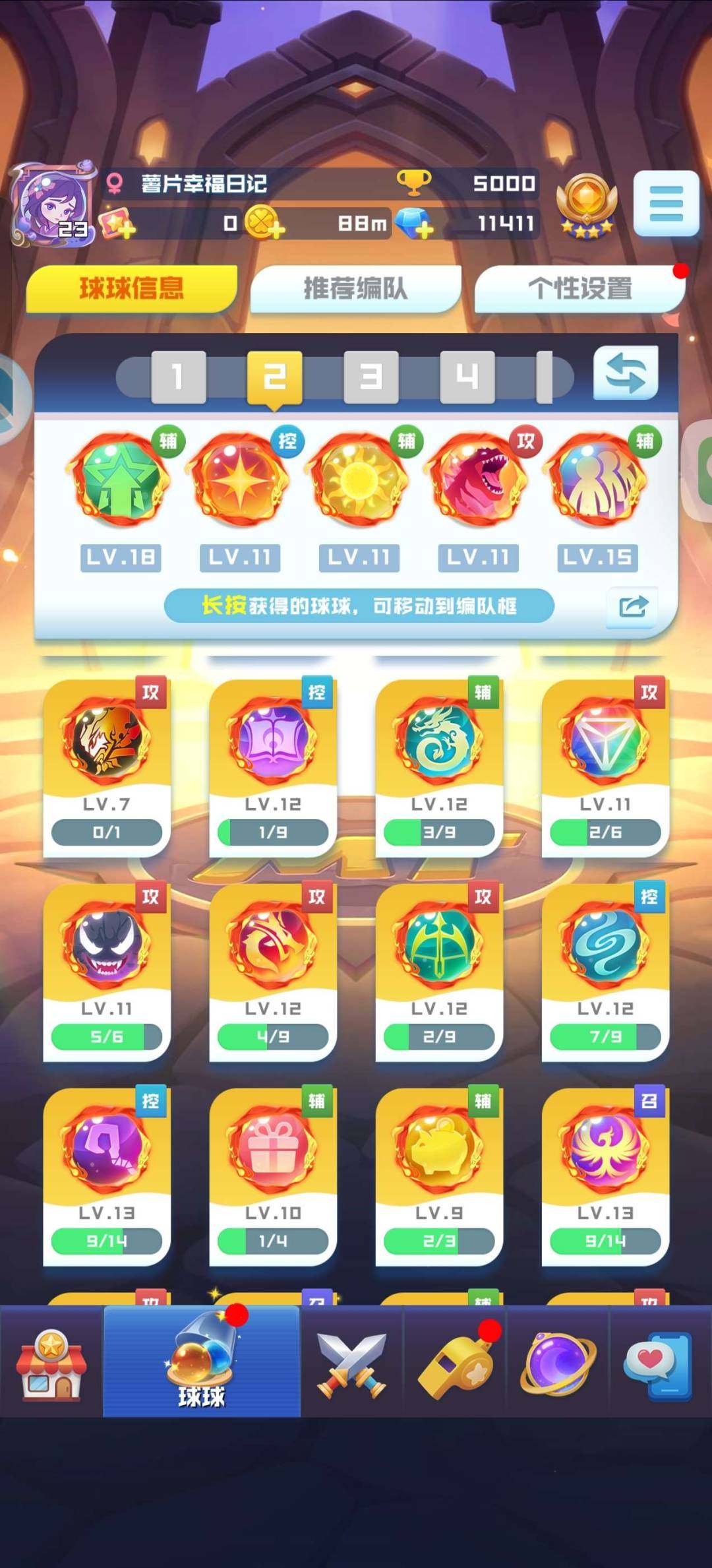
Task: Switch to the 推荐编队 tab
Action: (x=355, y=288)
